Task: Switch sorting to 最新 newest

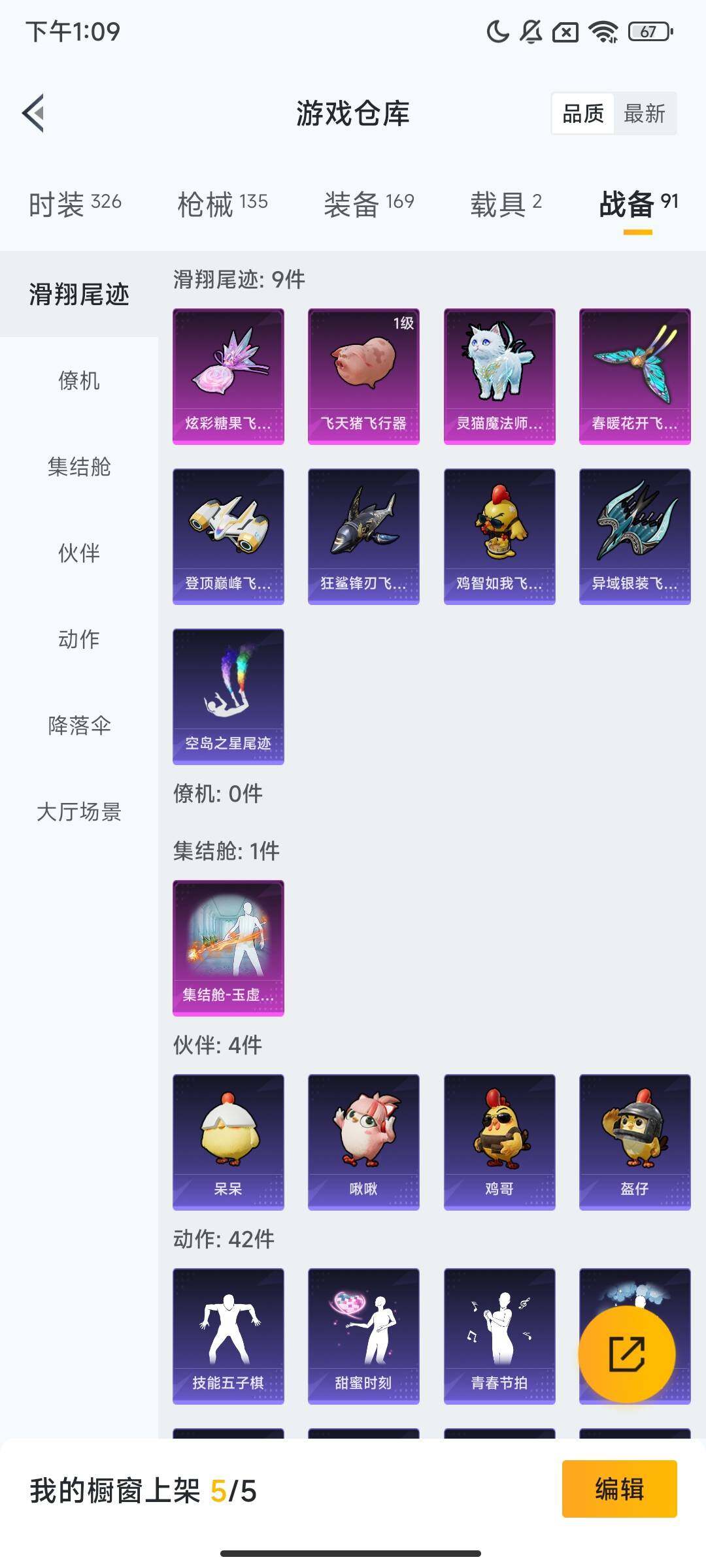Action: pyautogui.click(x=644, y=114)
